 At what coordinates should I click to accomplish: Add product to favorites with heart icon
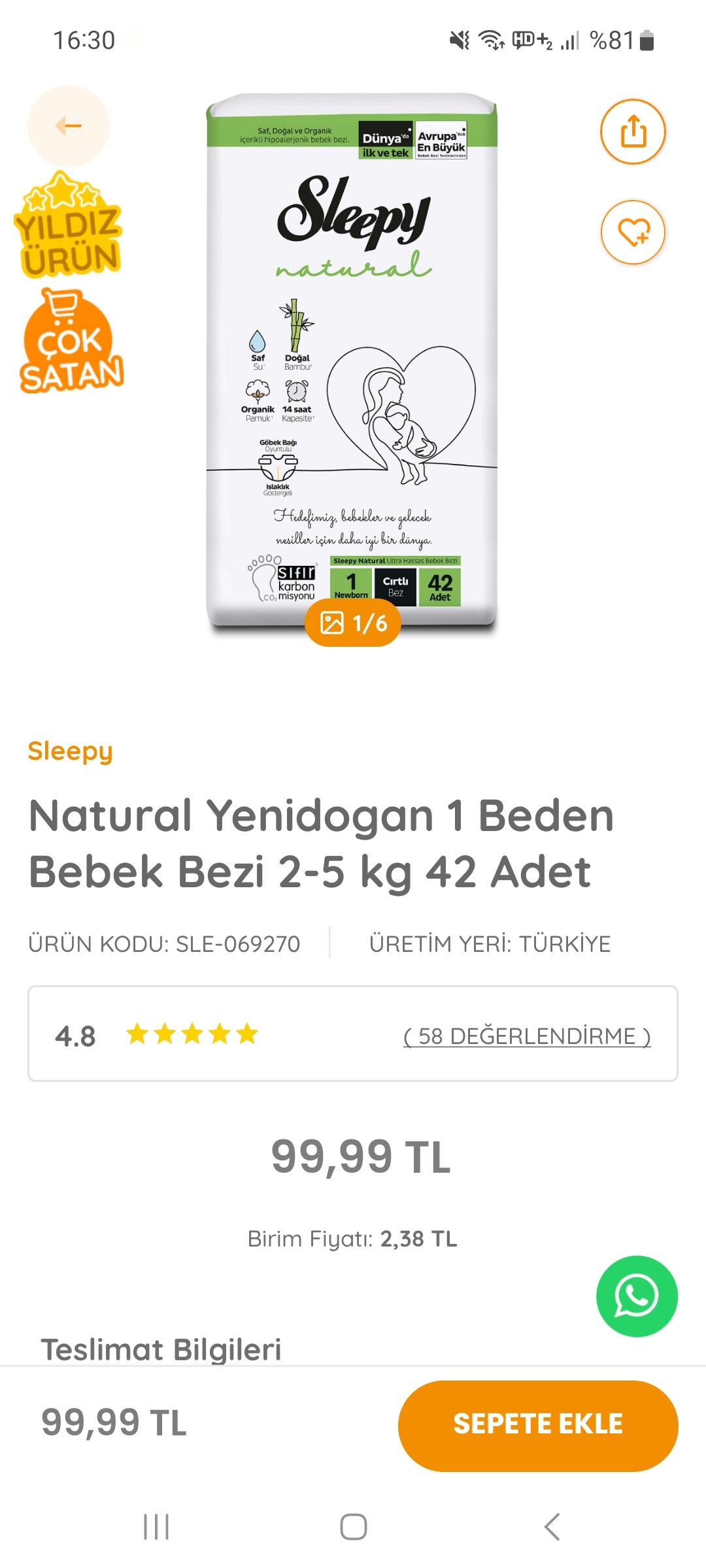(x=633, y=232)
